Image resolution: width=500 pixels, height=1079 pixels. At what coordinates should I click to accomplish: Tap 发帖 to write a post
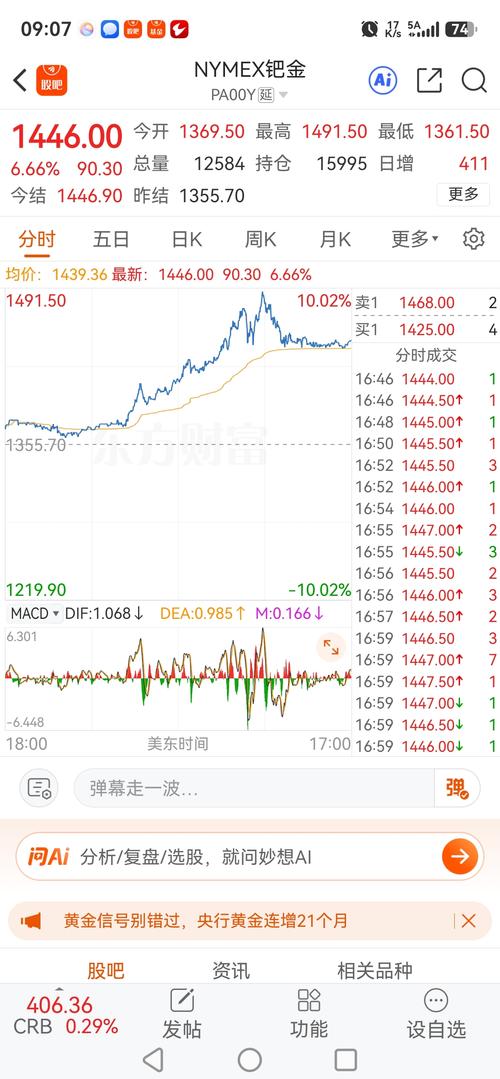click(x=182, y=1014)
